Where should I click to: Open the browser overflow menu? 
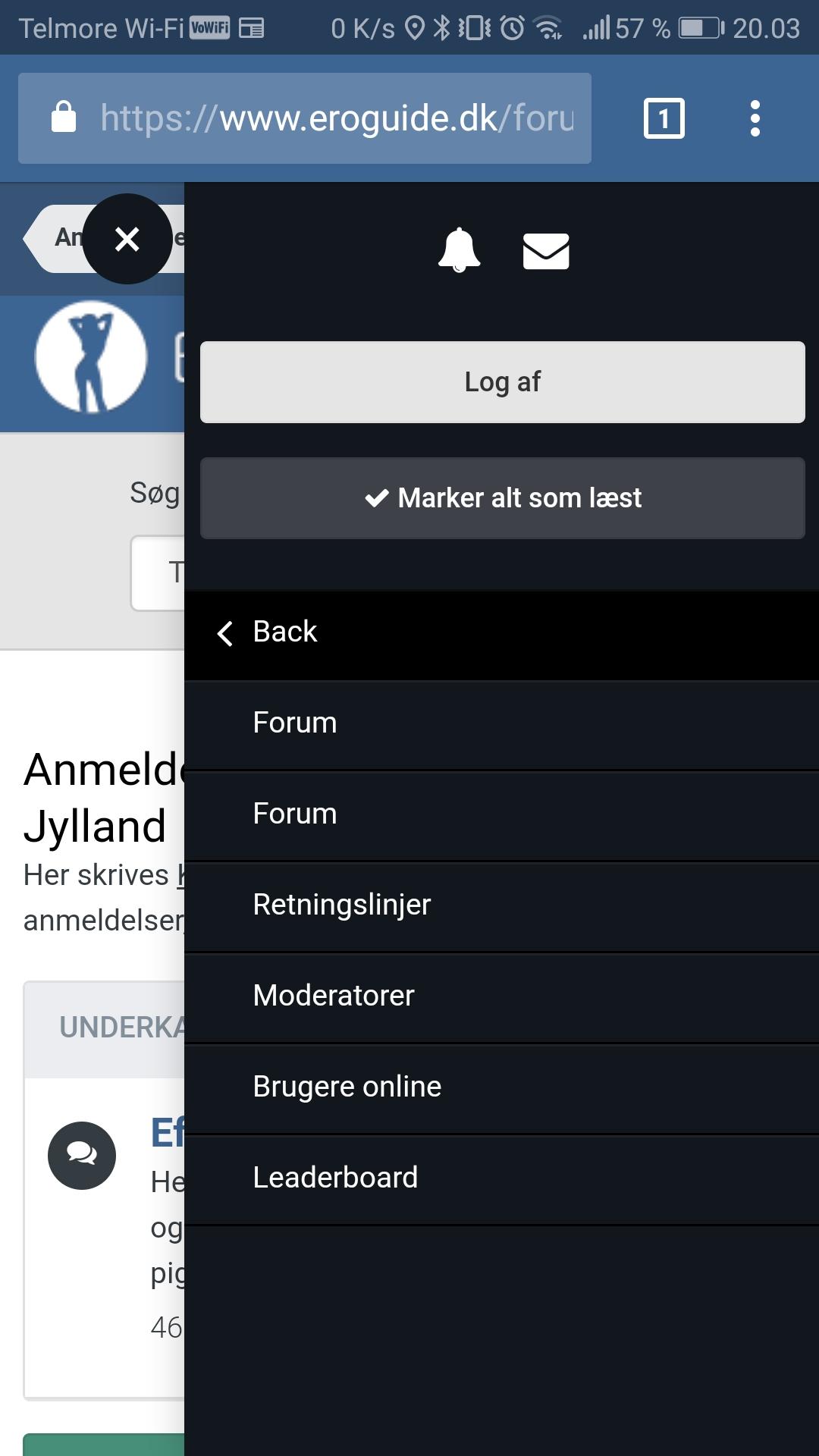pos(755,118)
